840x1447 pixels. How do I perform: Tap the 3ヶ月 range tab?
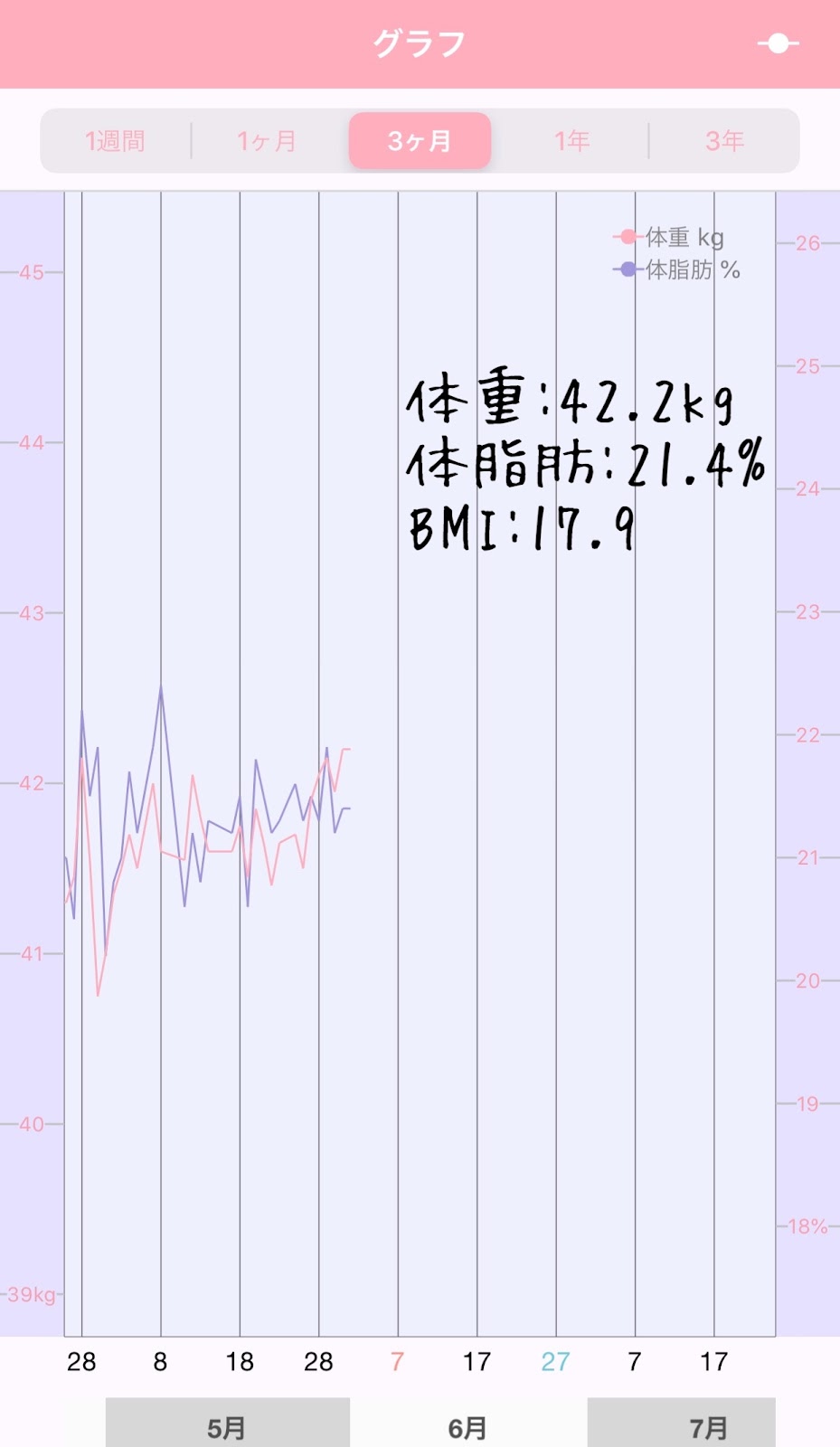point(420,141)
